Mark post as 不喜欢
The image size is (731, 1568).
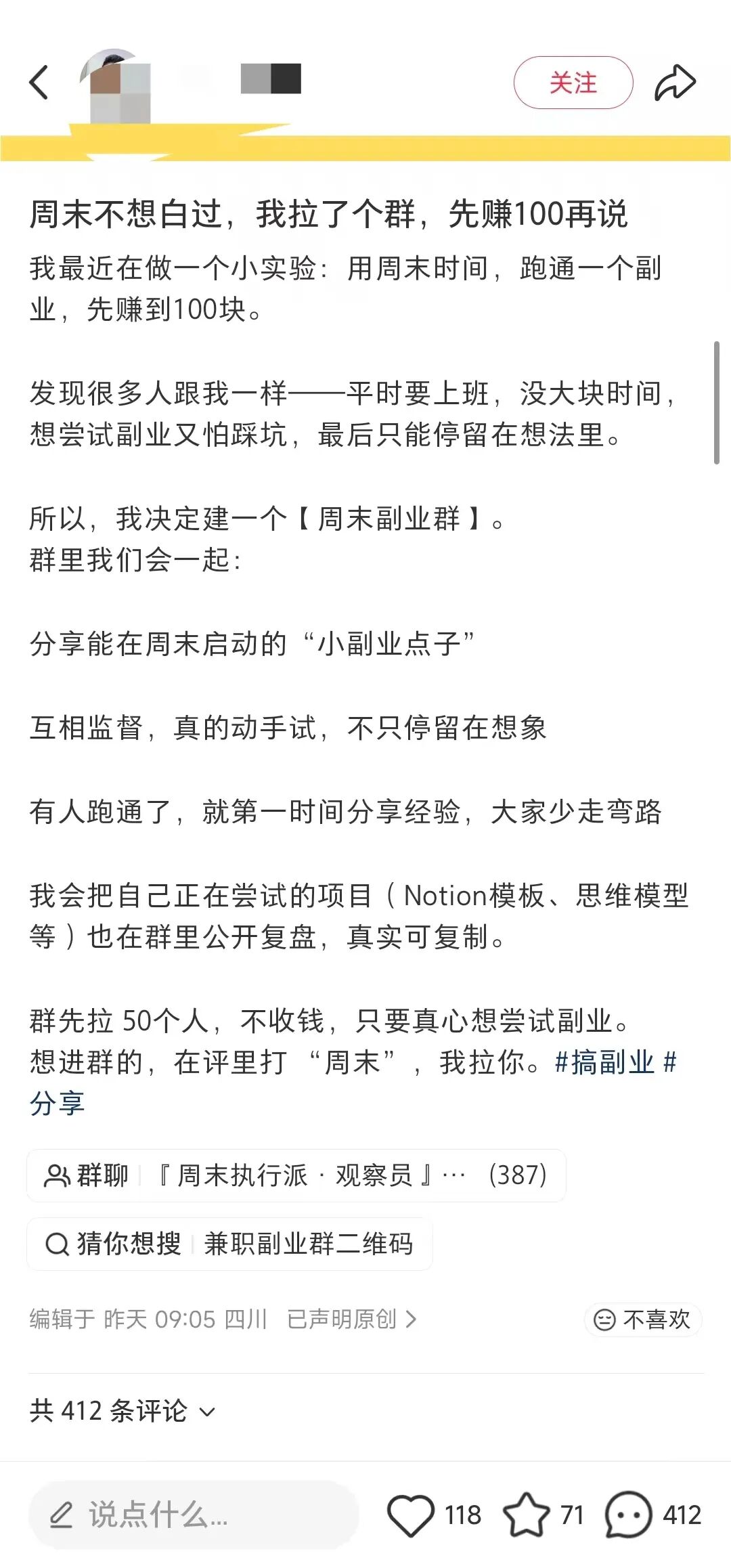[642, 1320]
